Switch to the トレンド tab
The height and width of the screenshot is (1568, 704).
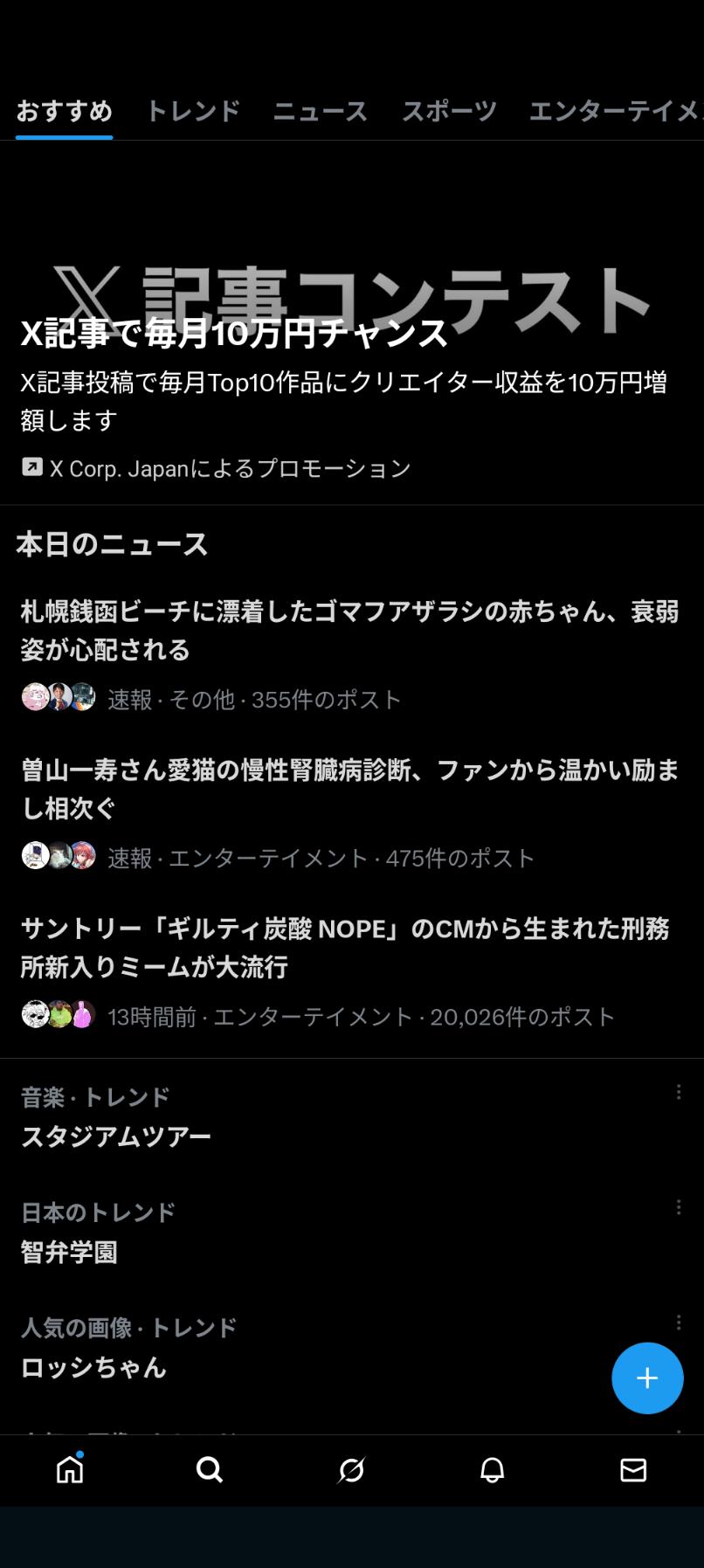(192, 111)
